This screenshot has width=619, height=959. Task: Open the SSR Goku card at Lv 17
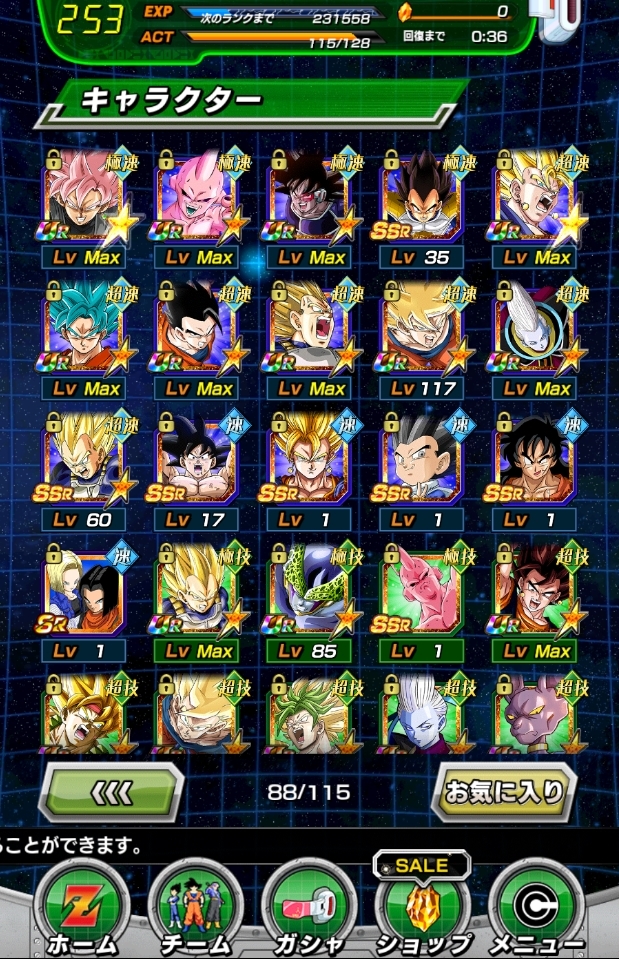[x=196, y=458]
